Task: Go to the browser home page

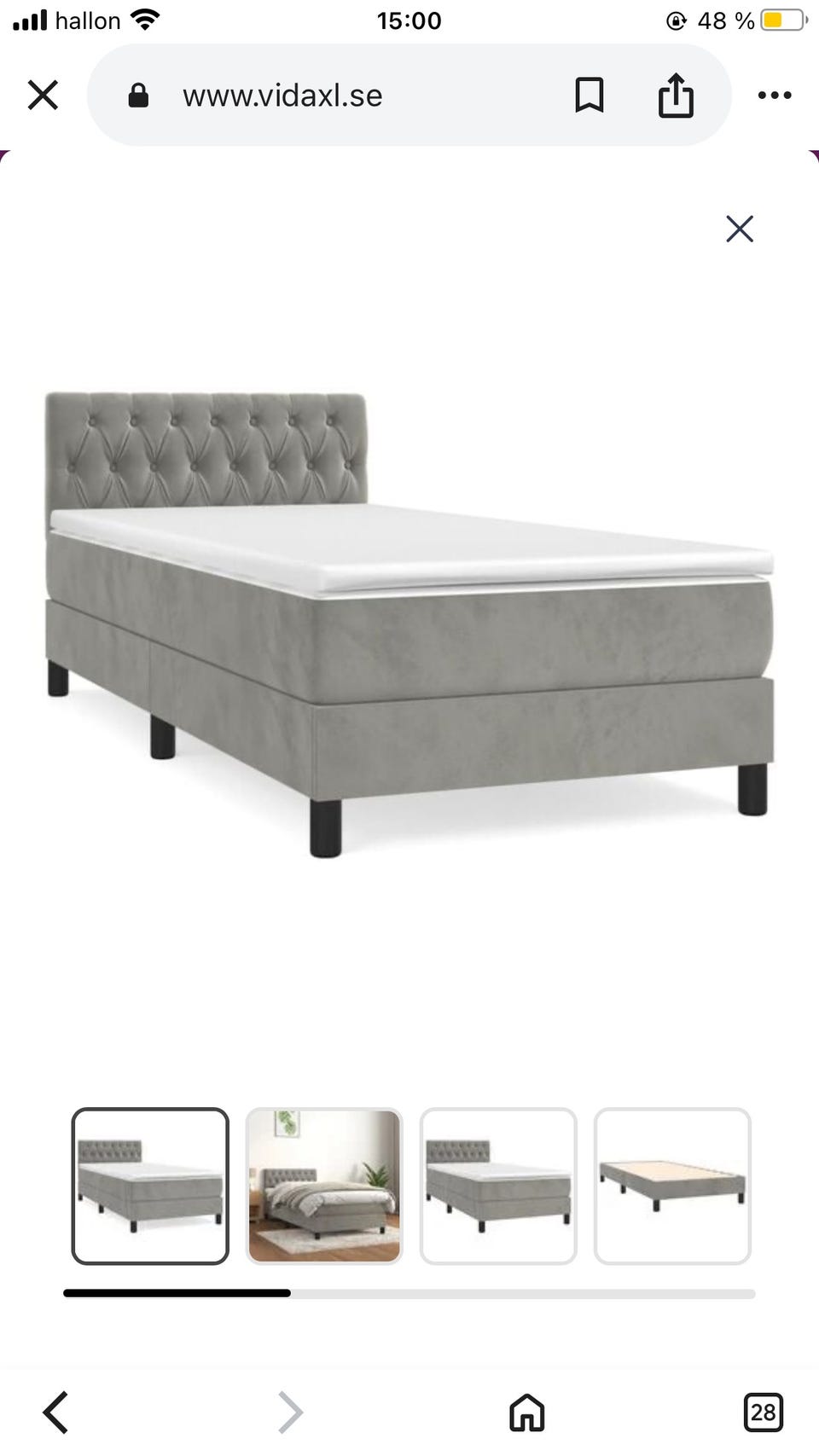Action: [526, 1412]
